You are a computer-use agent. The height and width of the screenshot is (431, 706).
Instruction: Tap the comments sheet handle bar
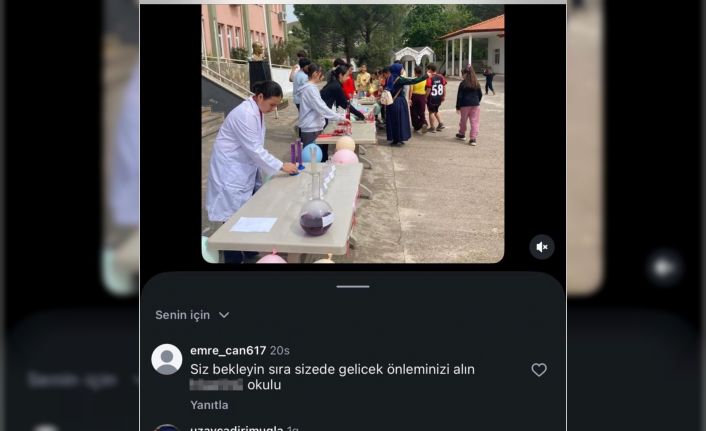[x=352, y=287]
